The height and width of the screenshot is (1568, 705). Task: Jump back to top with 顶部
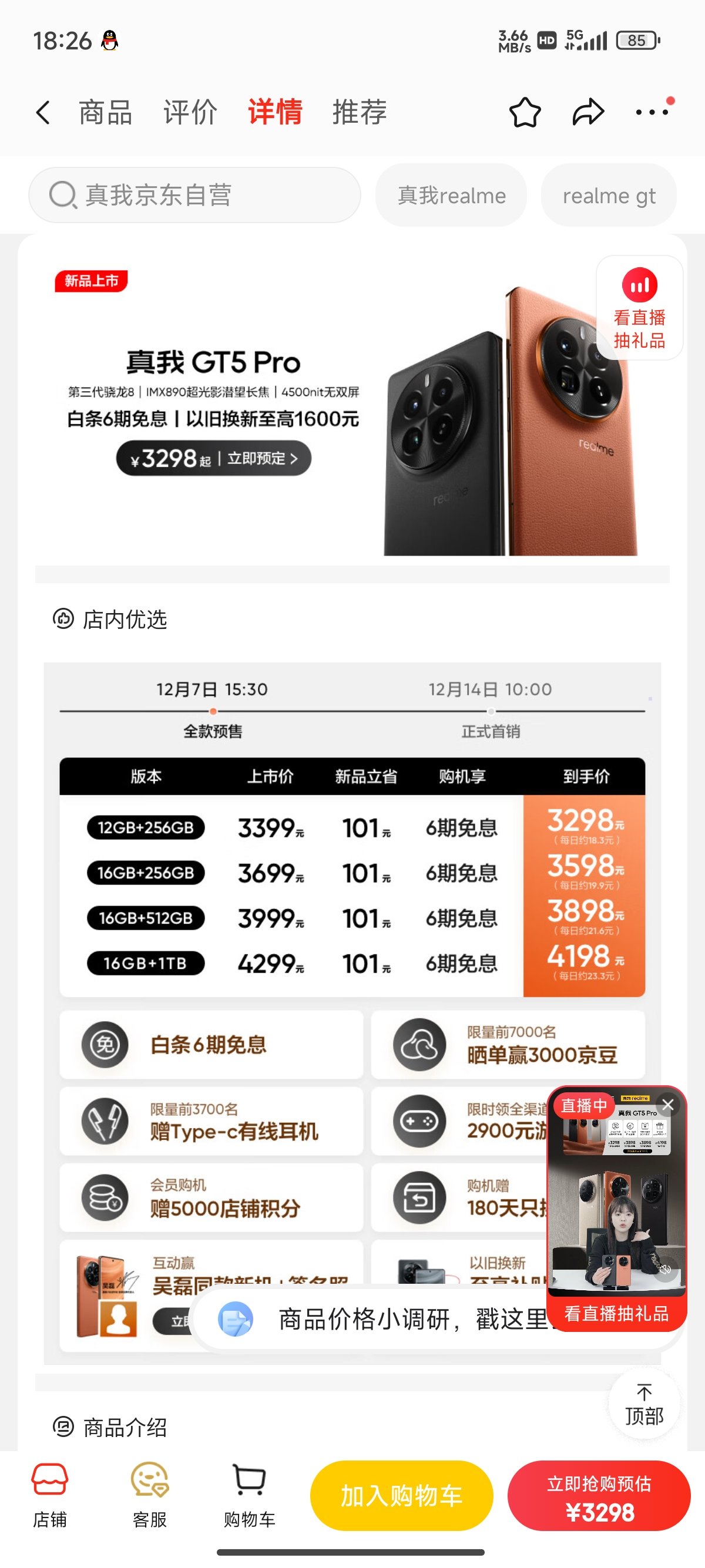[644, 1405]
